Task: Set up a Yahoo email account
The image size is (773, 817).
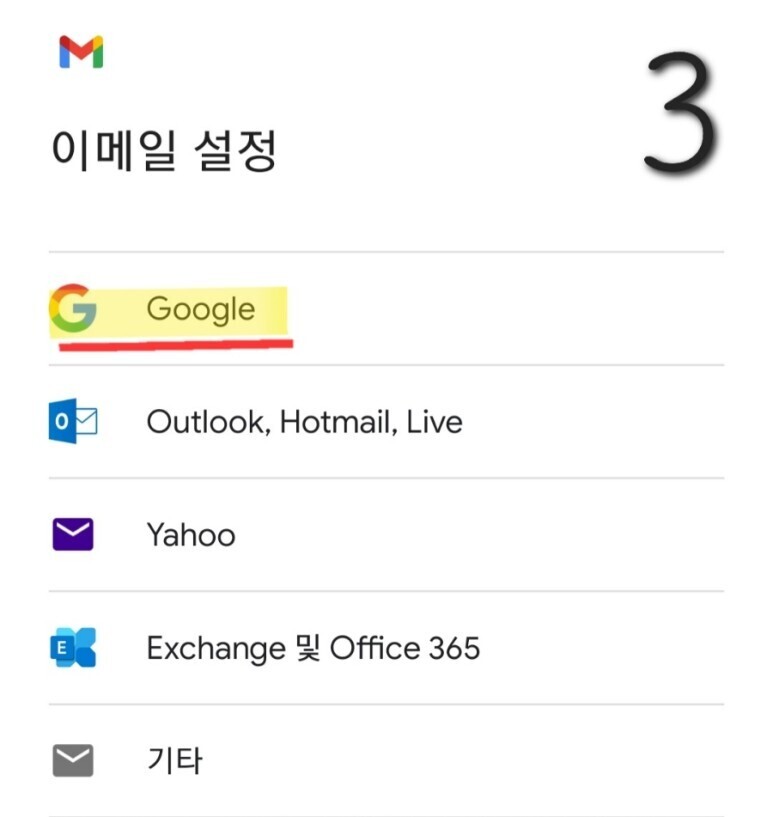Action: pos(386,535)
